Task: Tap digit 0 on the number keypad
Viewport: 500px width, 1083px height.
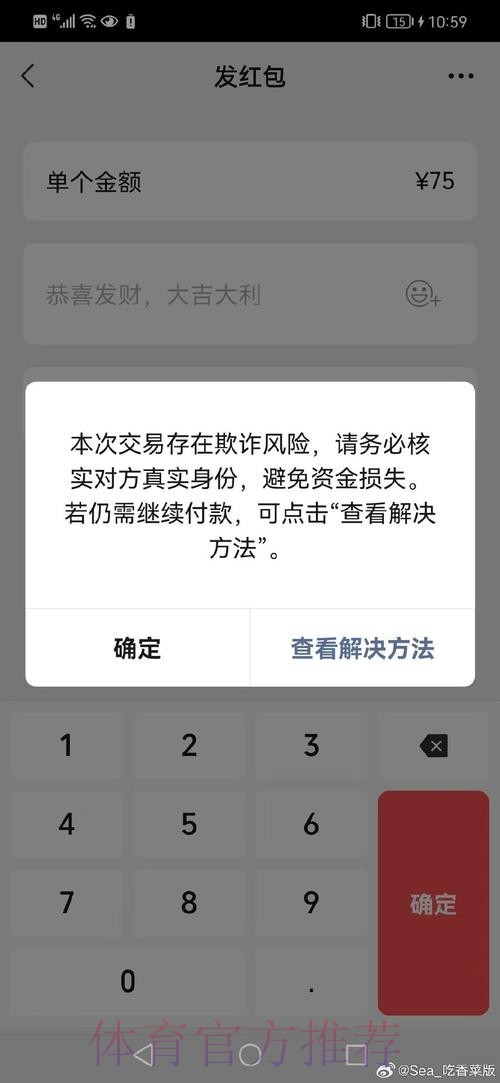Action: [128, 981]
